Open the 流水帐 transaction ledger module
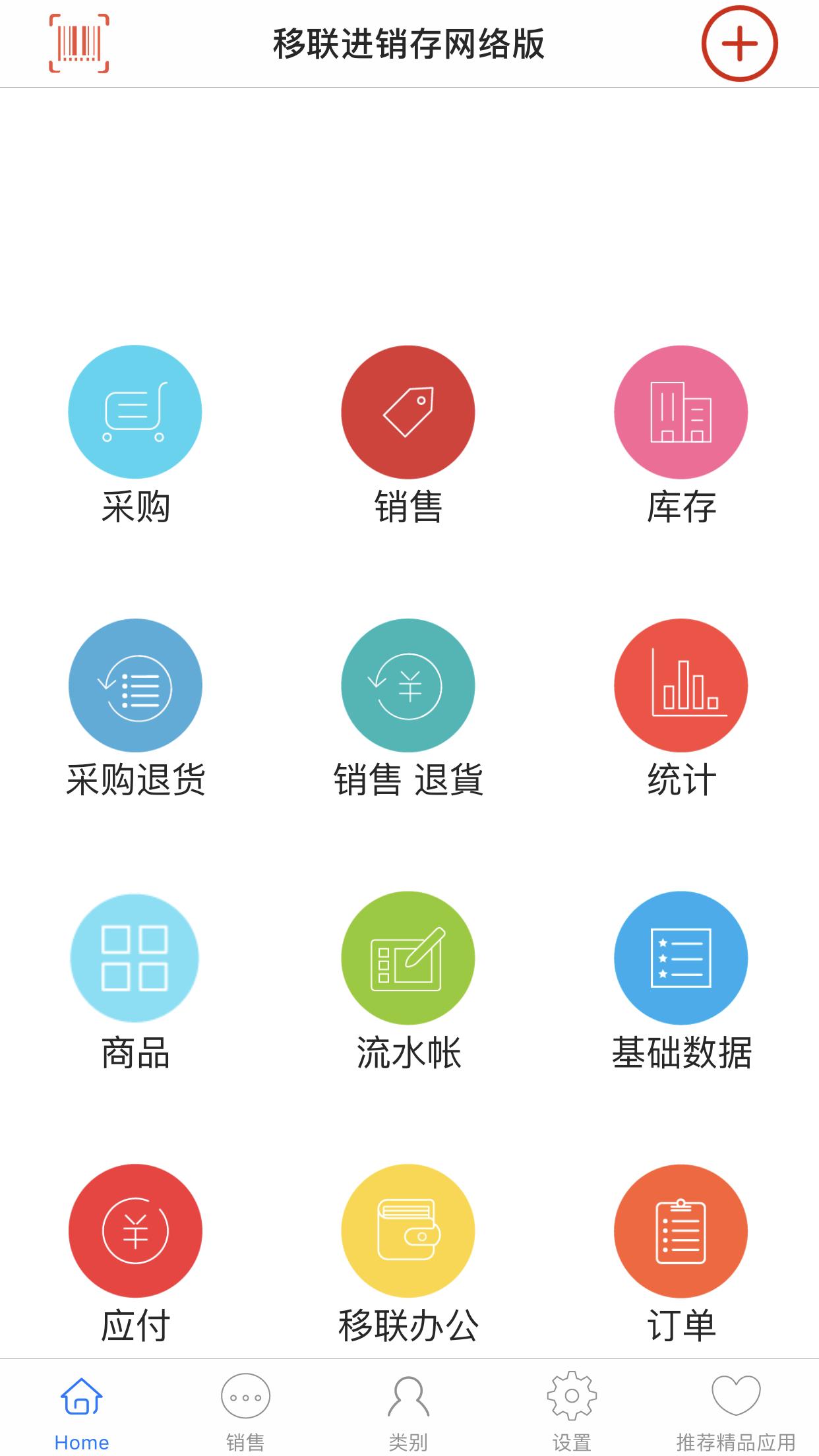This screenshot has width=819, height=1456. 408,959
